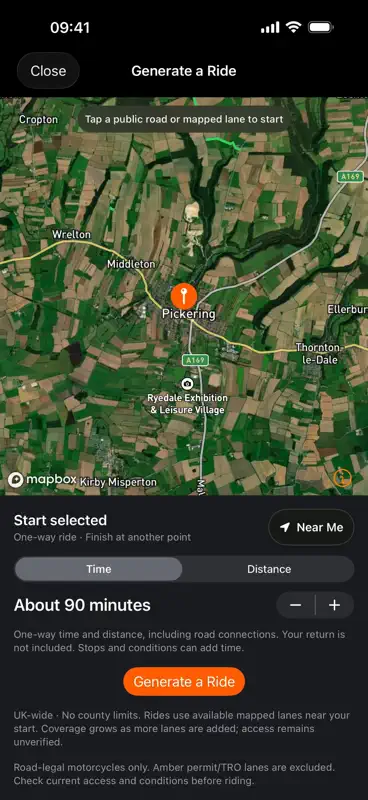Increase ride duration with the plus button
368x800 pixels.
tap(334, 605)
